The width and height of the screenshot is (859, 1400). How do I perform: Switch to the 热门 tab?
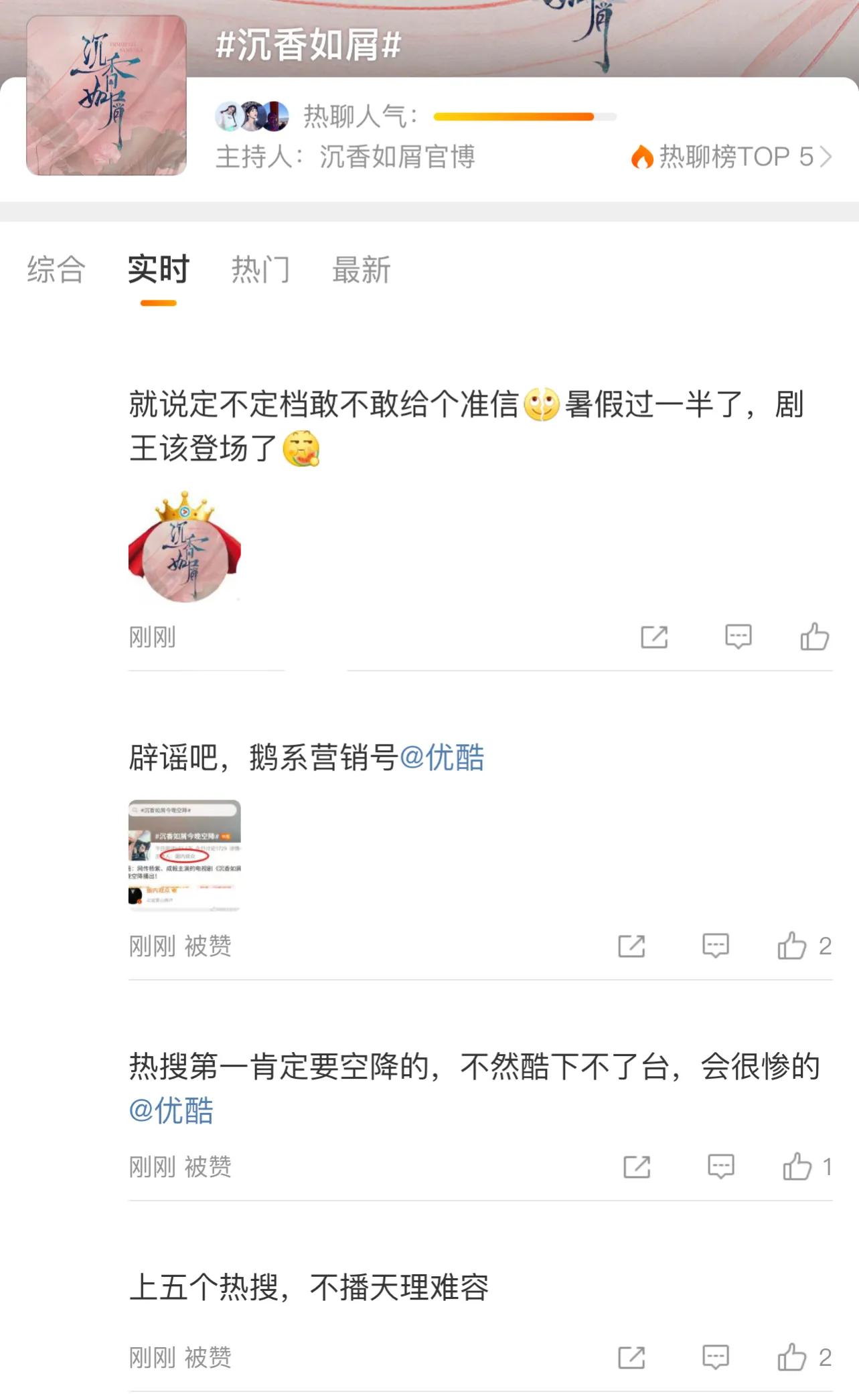click(x=262, y=270)
